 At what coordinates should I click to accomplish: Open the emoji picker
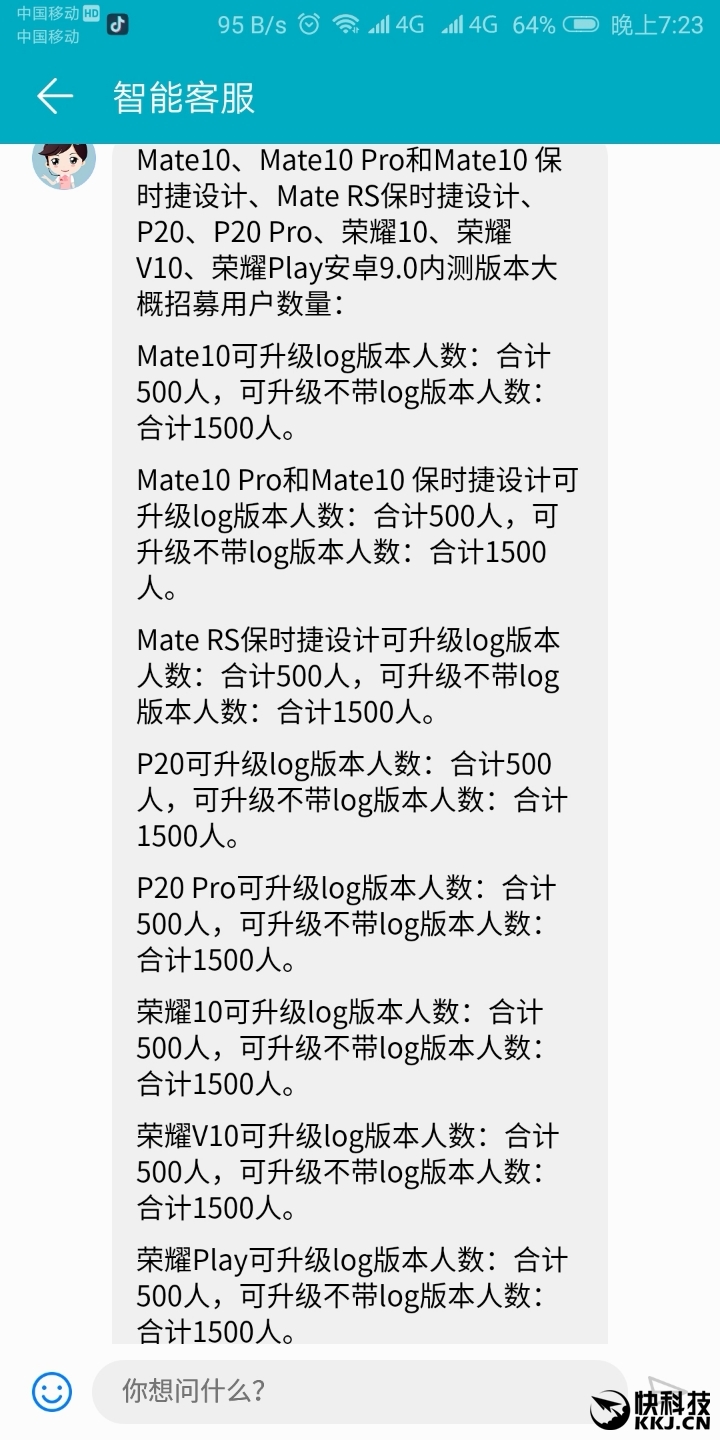pyautogui.click(x=52, y=1390)
